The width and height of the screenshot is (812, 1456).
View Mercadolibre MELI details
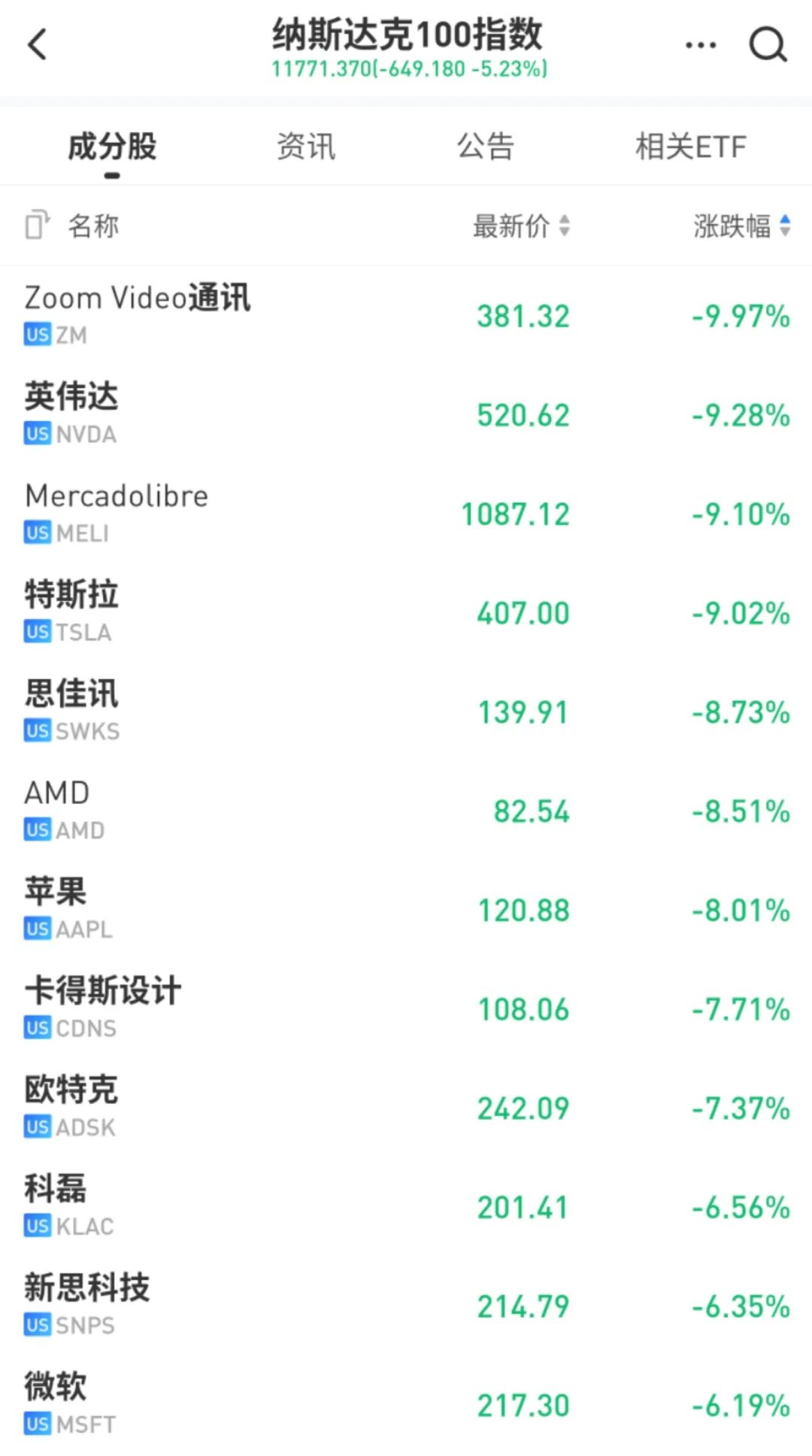tap(406, 514)
